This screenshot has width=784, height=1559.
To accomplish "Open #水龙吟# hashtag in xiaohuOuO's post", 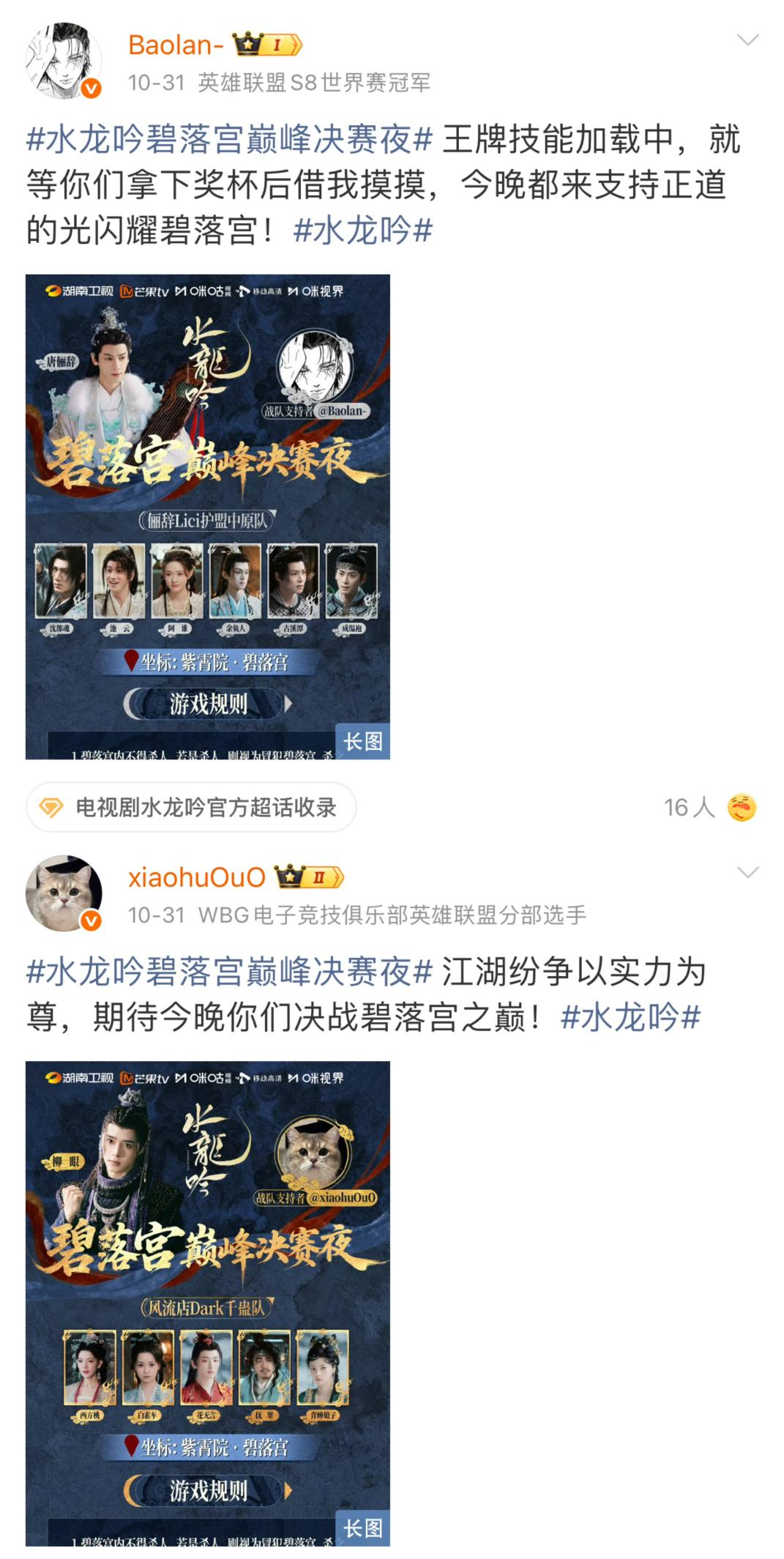I will click(630, 1018).
